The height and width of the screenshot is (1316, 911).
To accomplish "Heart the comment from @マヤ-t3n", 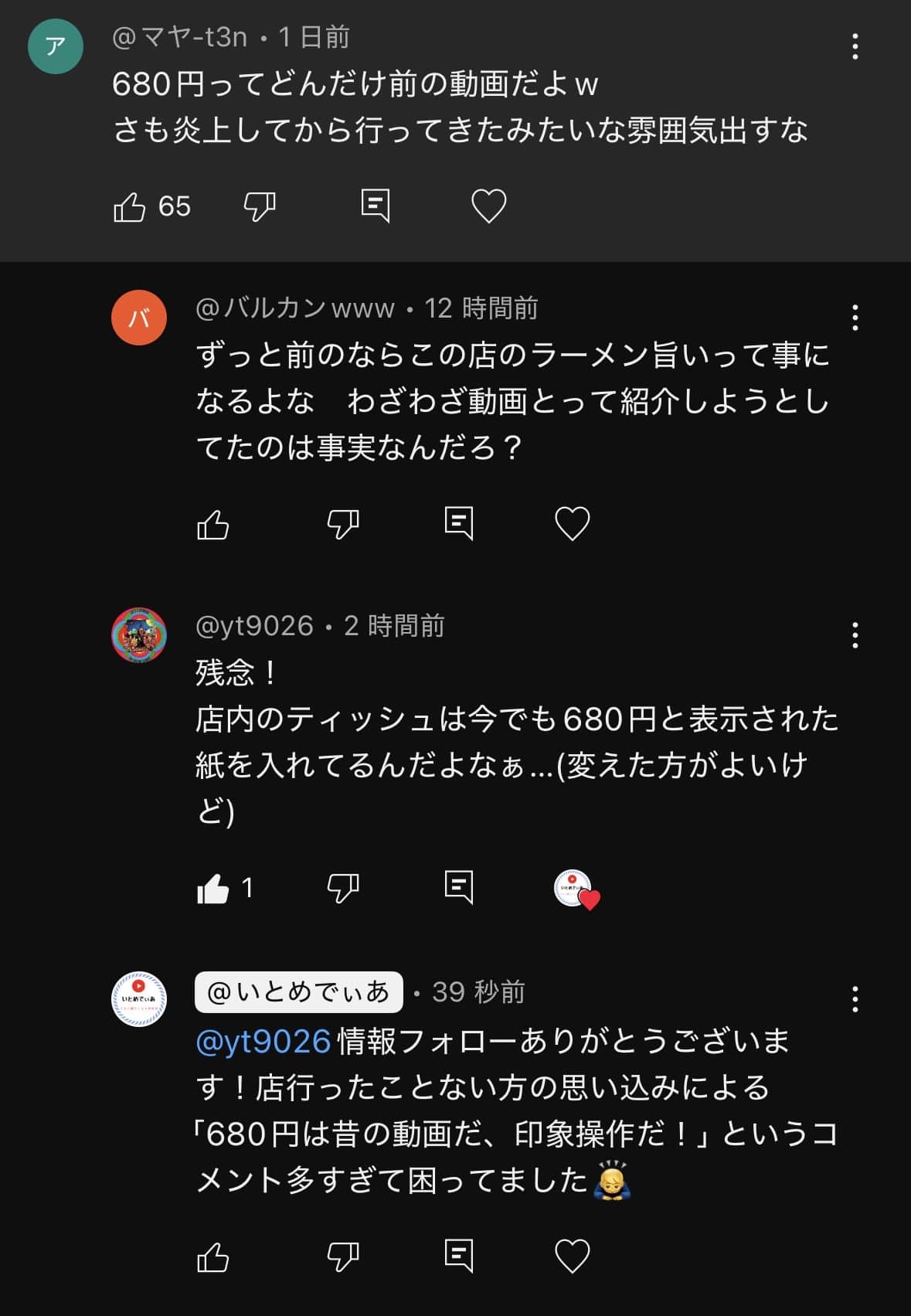I will (488, 206).
